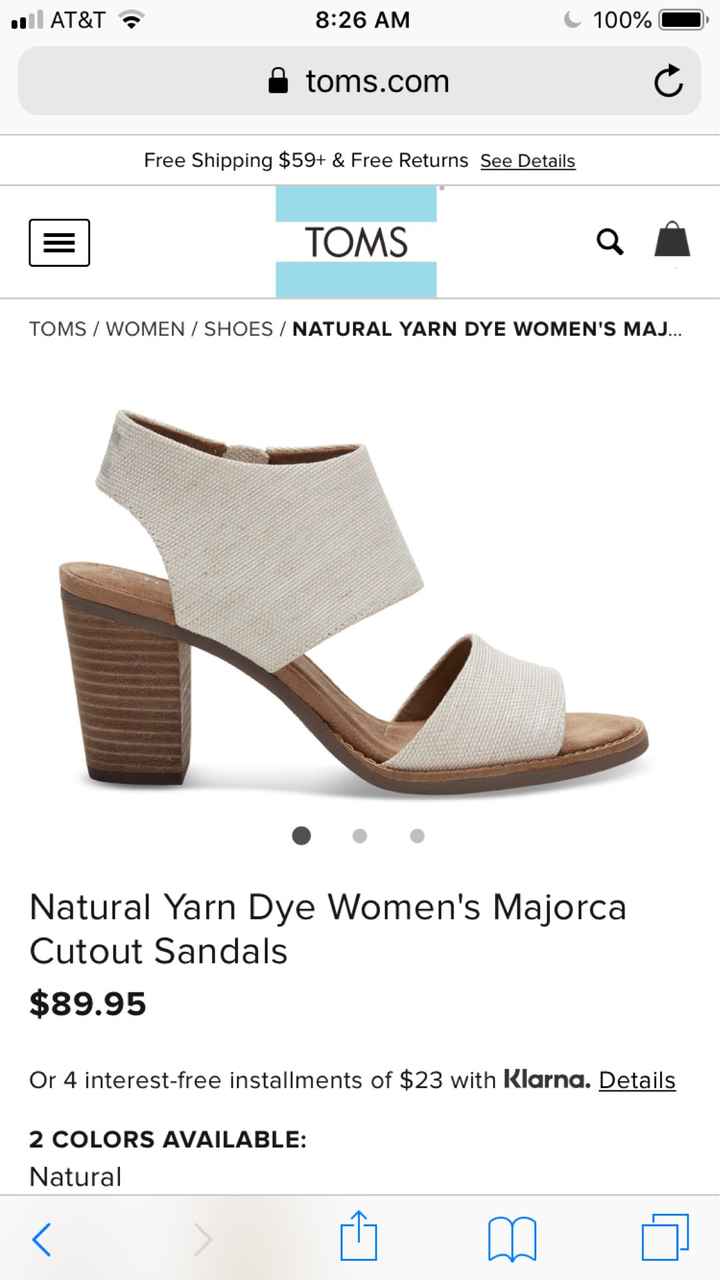Screen dimensions: 720x1280
Task: Open SHOES breadcrumb link
Action: point(238,328)
